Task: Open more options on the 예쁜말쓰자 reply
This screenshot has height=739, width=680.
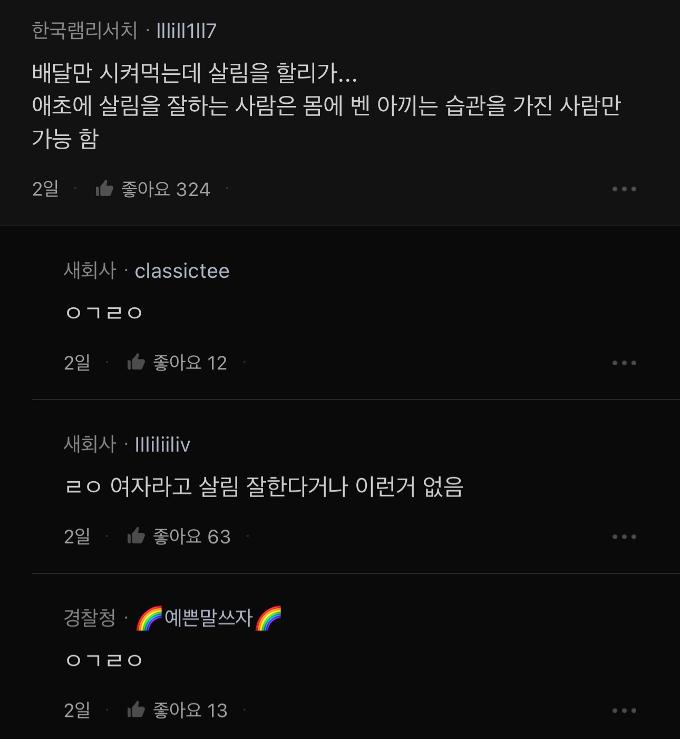Action: (x=624, y=711)
